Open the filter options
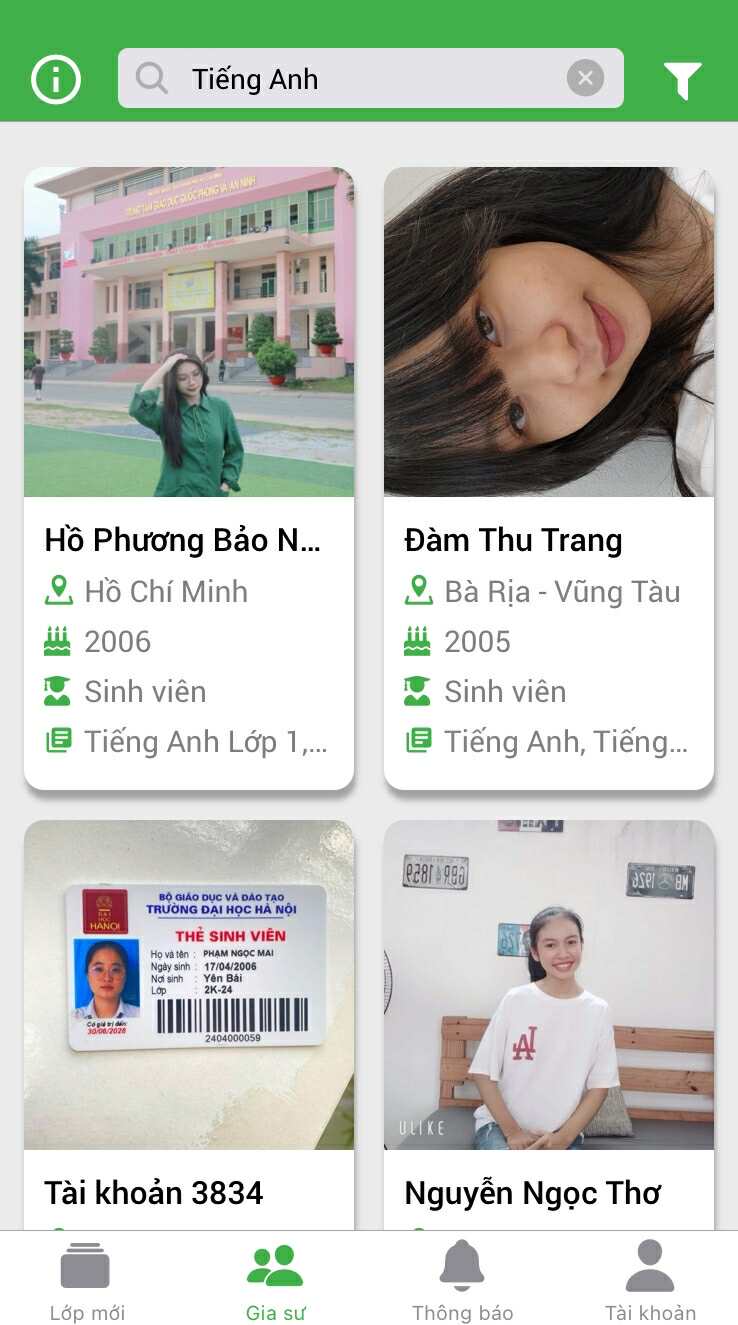 (x=683, y=80)
